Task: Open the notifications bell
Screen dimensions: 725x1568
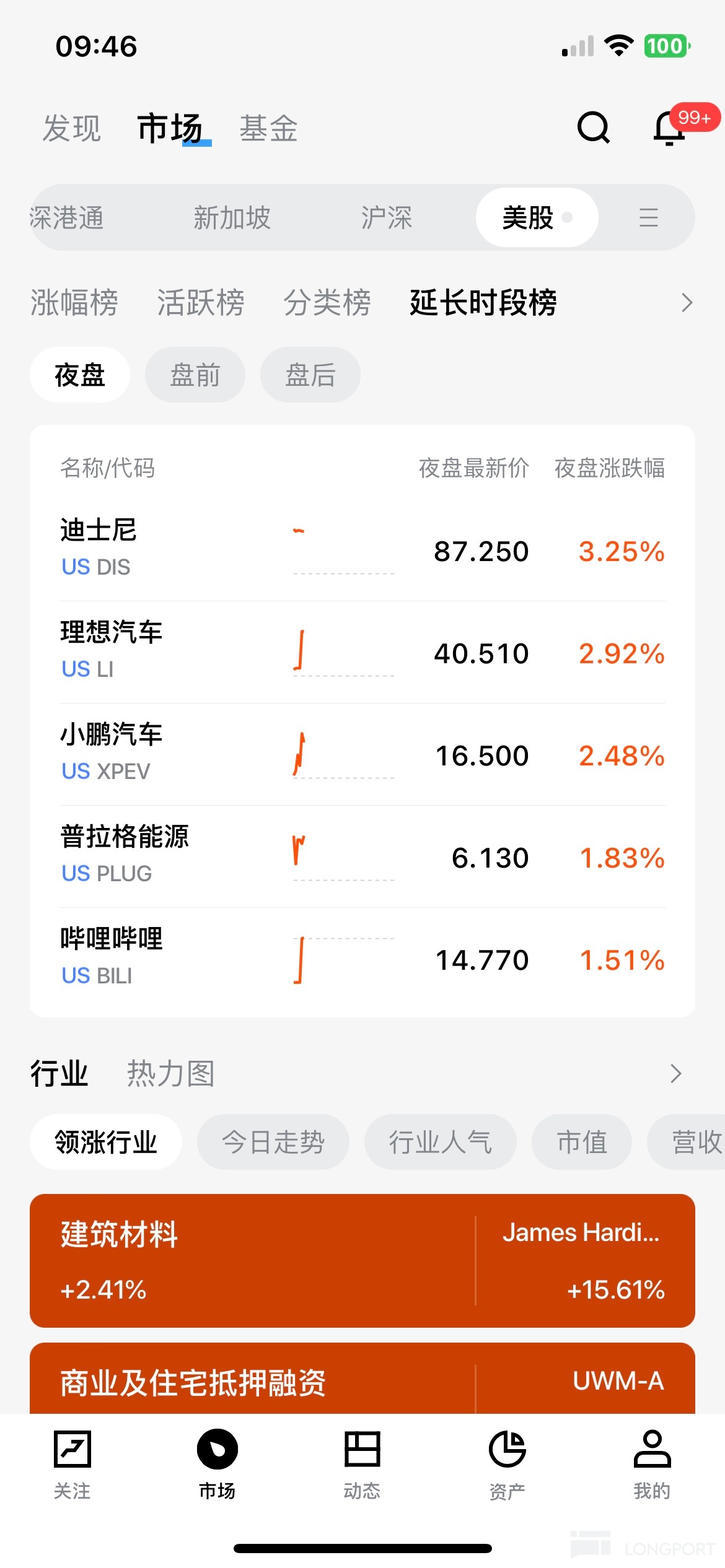Action: click(670, 128)
